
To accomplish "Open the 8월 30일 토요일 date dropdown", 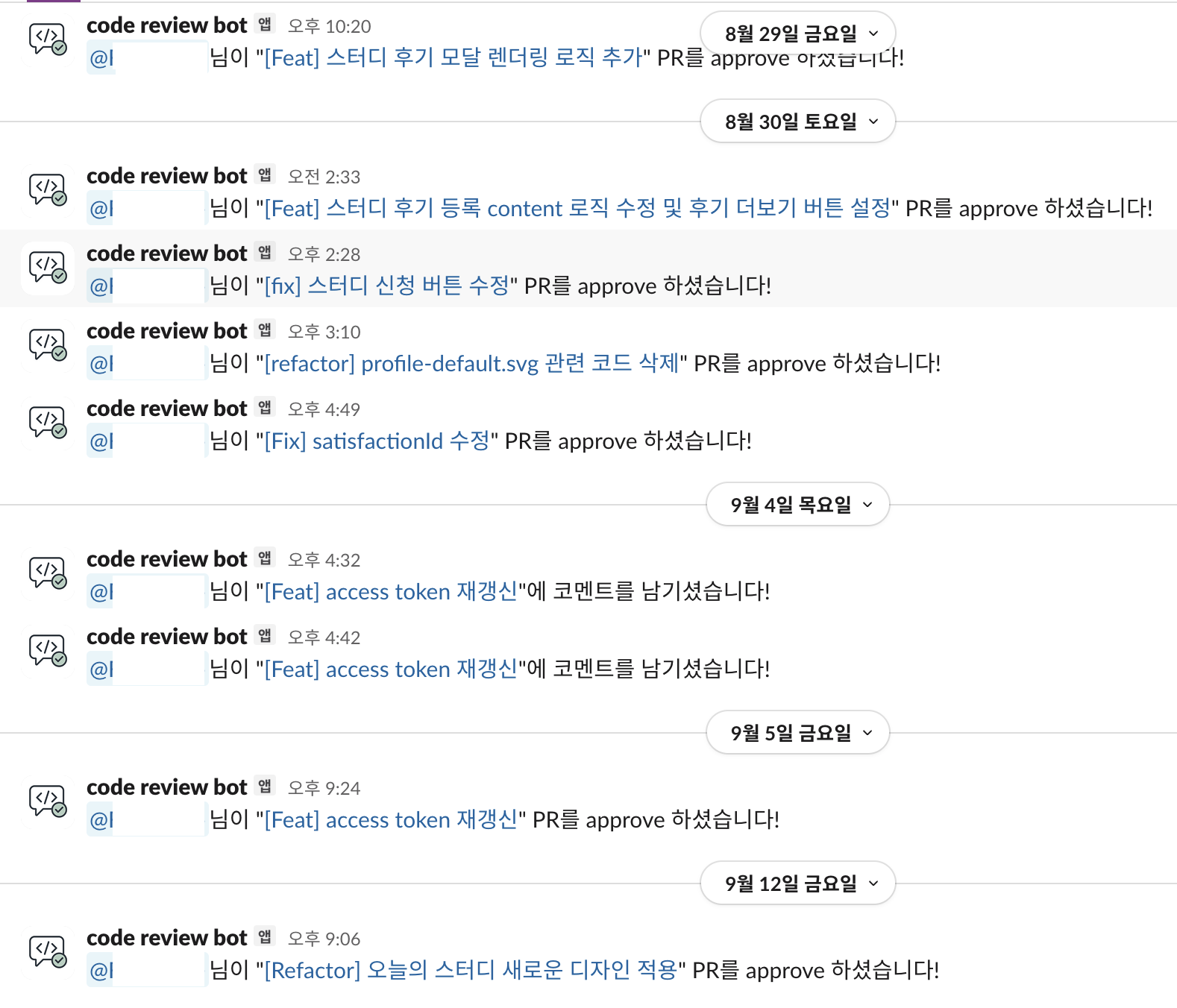I will [x=797, y=122].
